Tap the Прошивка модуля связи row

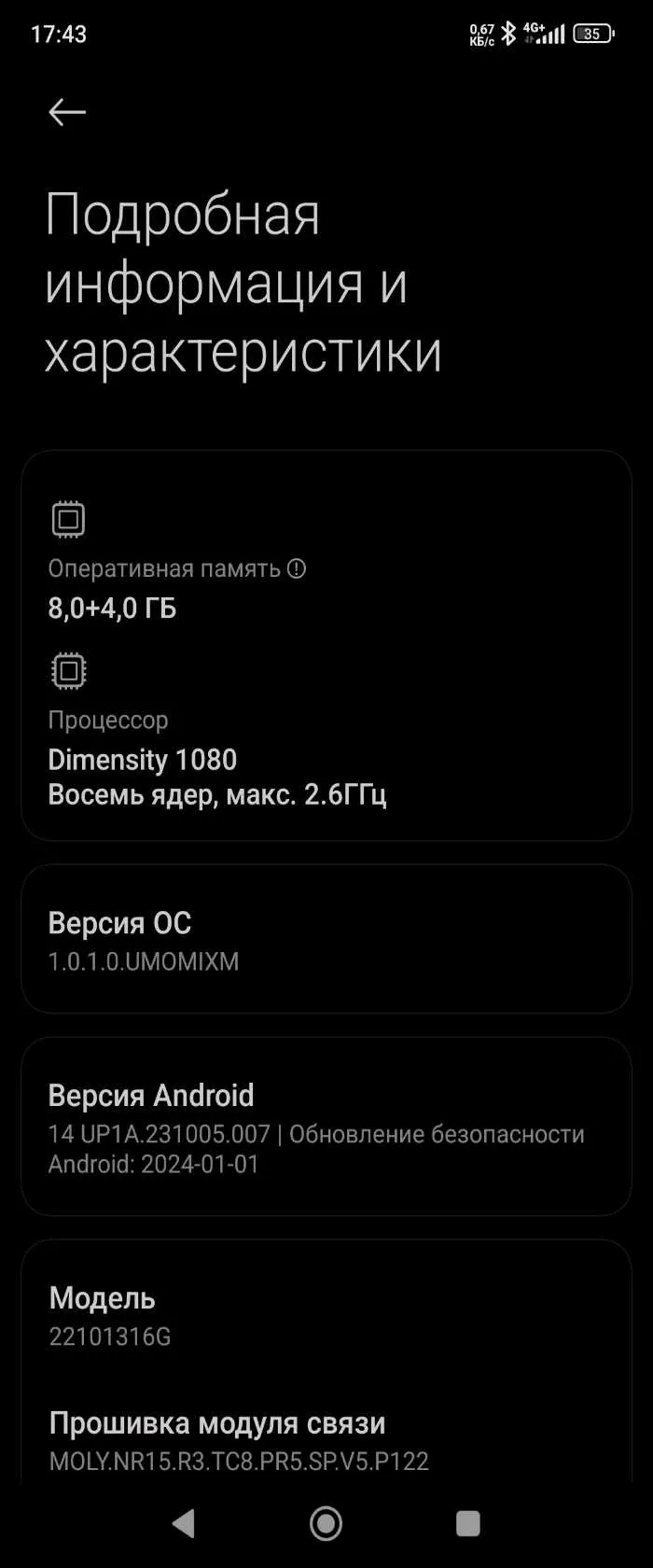[326, 1440]
